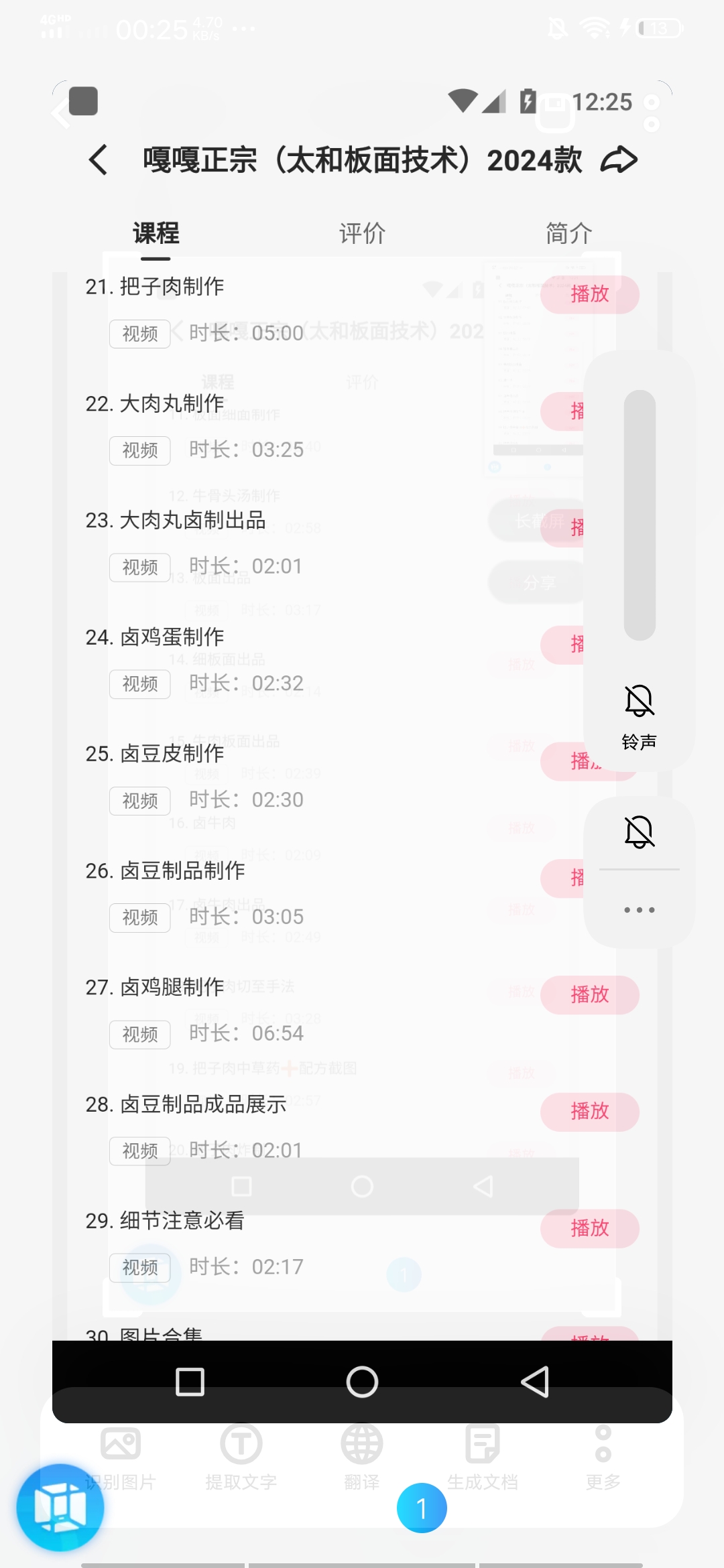Open the 简介 tab
This screenshot has width=724, height=1568.
pos(568,233)
